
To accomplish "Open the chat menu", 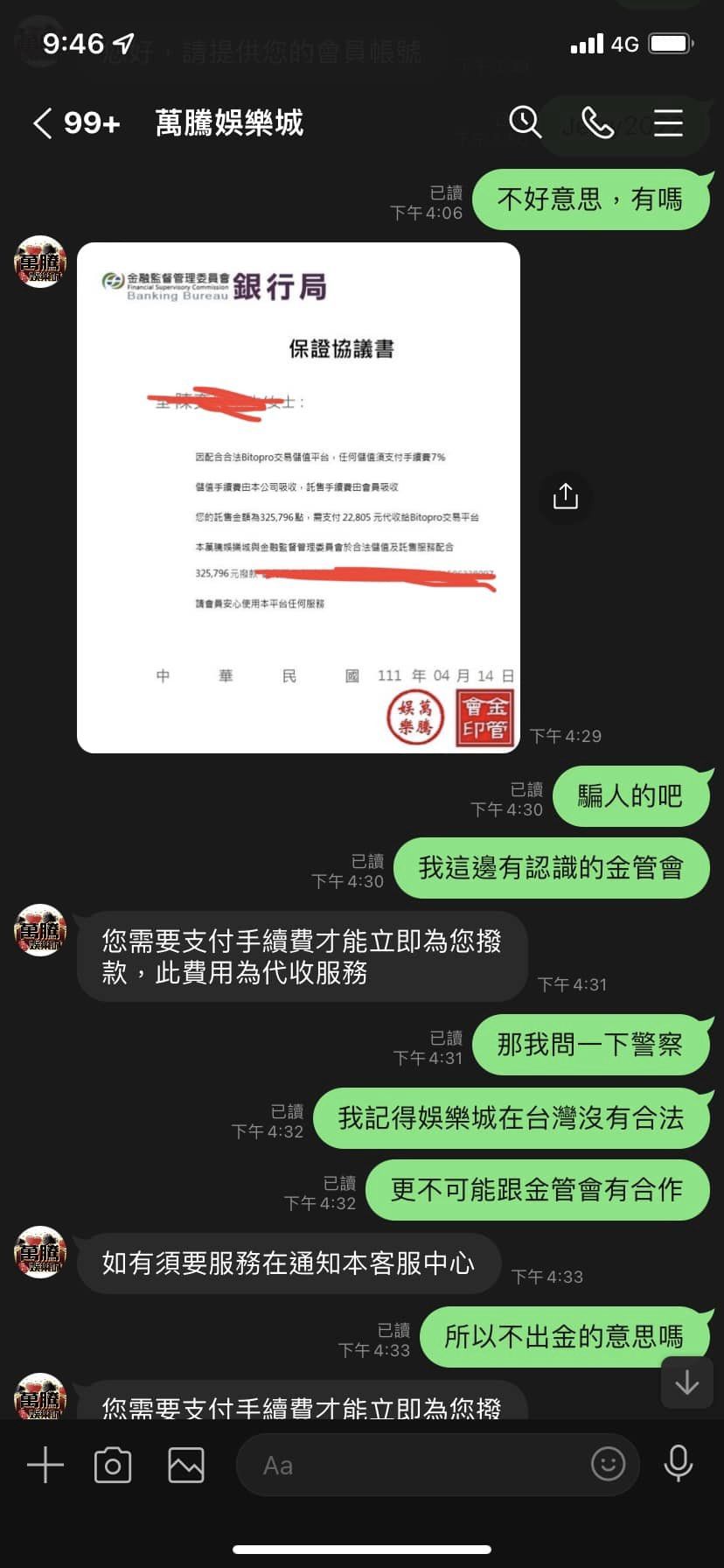I will point(668,122).
